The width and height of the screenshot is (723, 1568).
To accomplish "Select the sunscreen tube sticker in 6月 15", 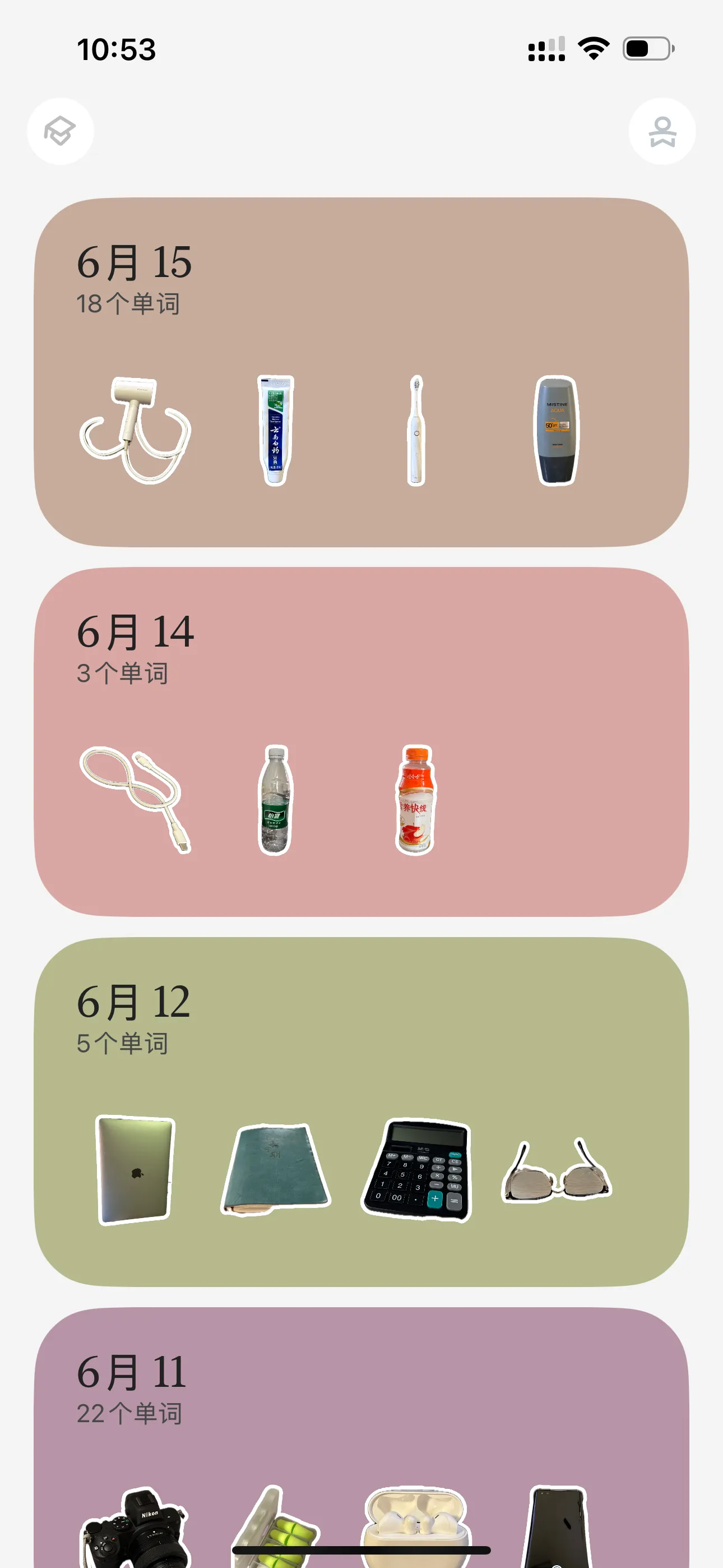I will 555,430.
